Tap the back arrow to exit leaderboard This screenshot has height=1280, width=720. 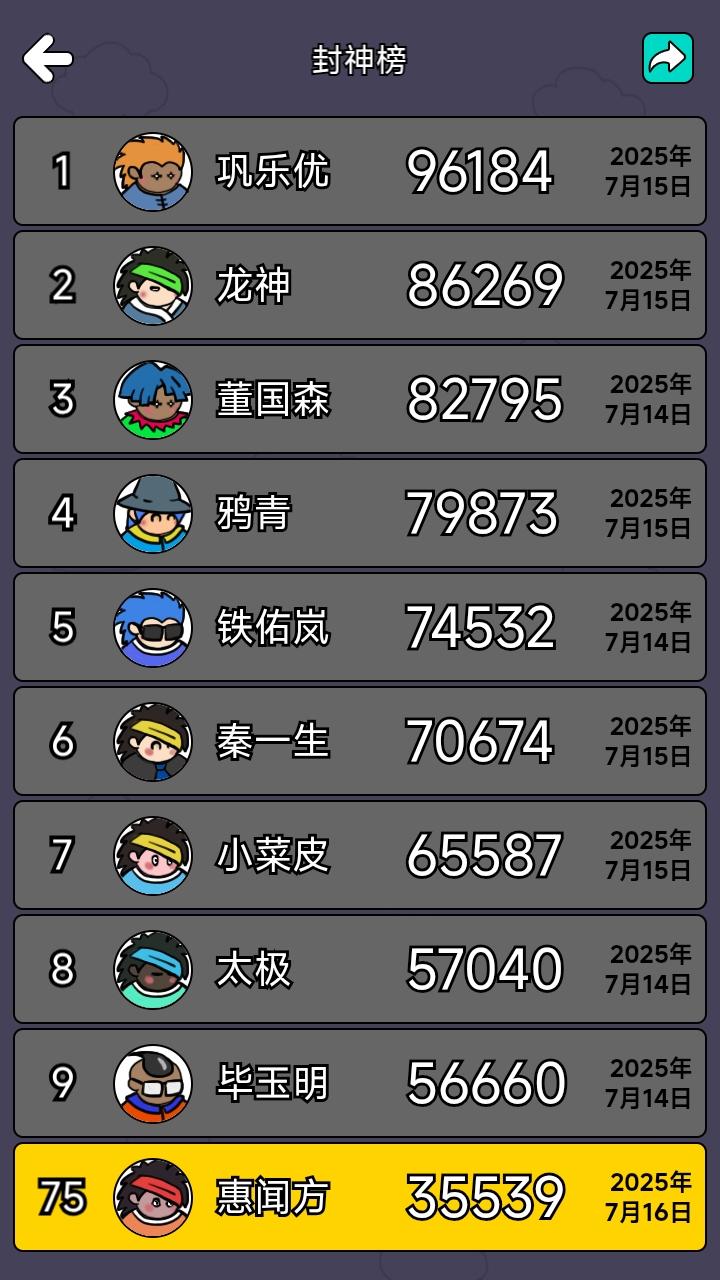(44, 57)
